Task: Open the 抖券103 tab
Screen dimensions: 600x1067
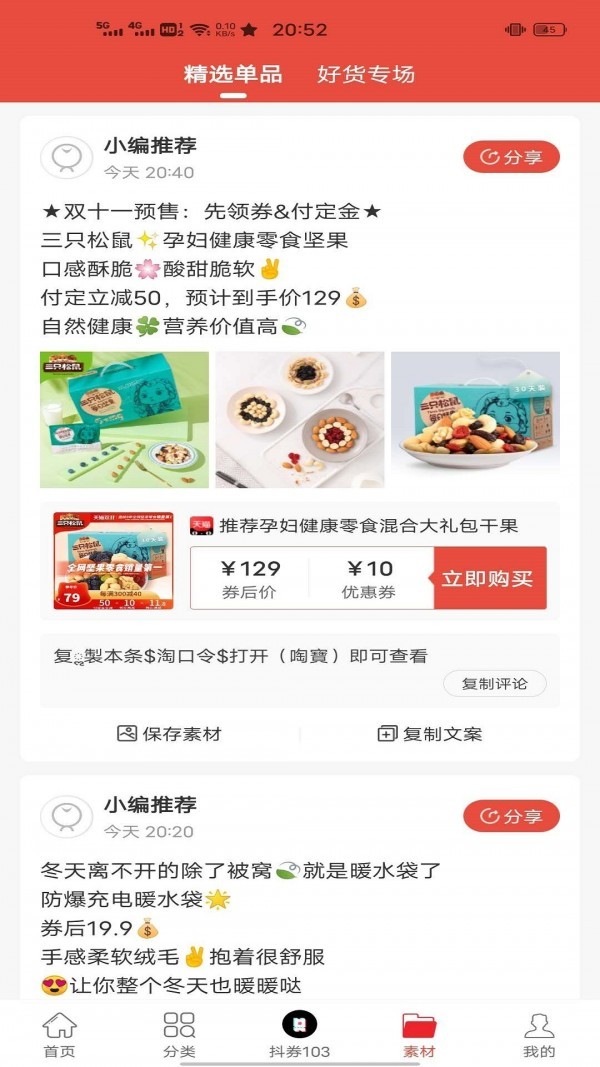Action: pyautogui.click(x=299, y=1034)
